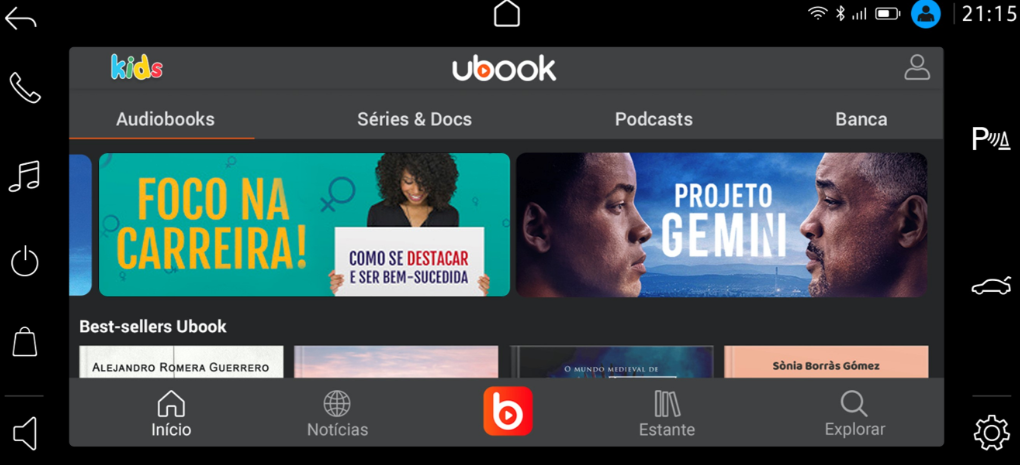Open the O Mundo Medieval book cover
This screenshot has width=1020, height=465.
[x=612, y=362]
